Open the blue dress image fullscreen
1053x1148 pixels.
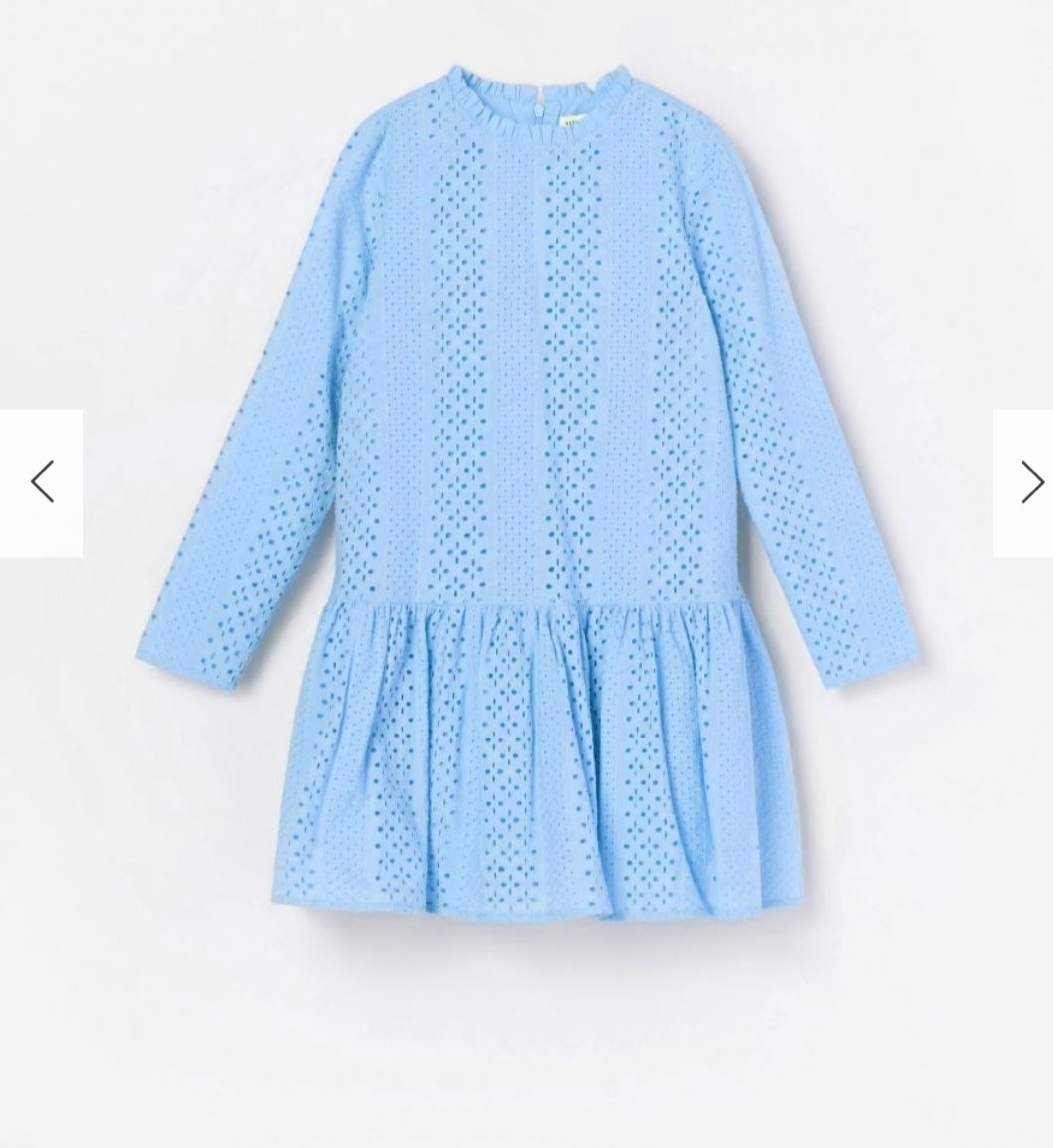point(527,497)
